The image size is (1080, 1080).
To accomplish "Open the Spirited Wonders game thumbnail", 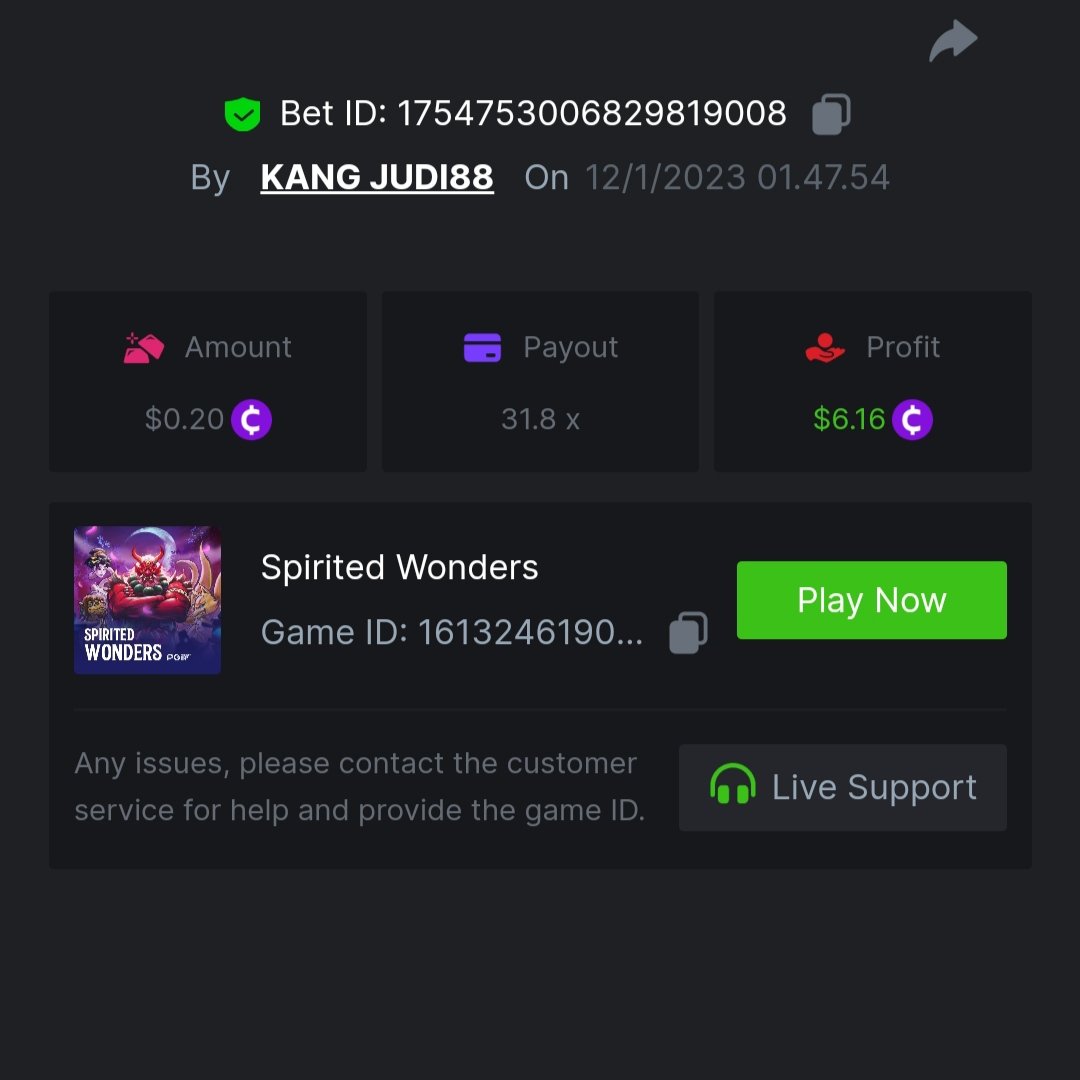I will click(x=147, y=600).
